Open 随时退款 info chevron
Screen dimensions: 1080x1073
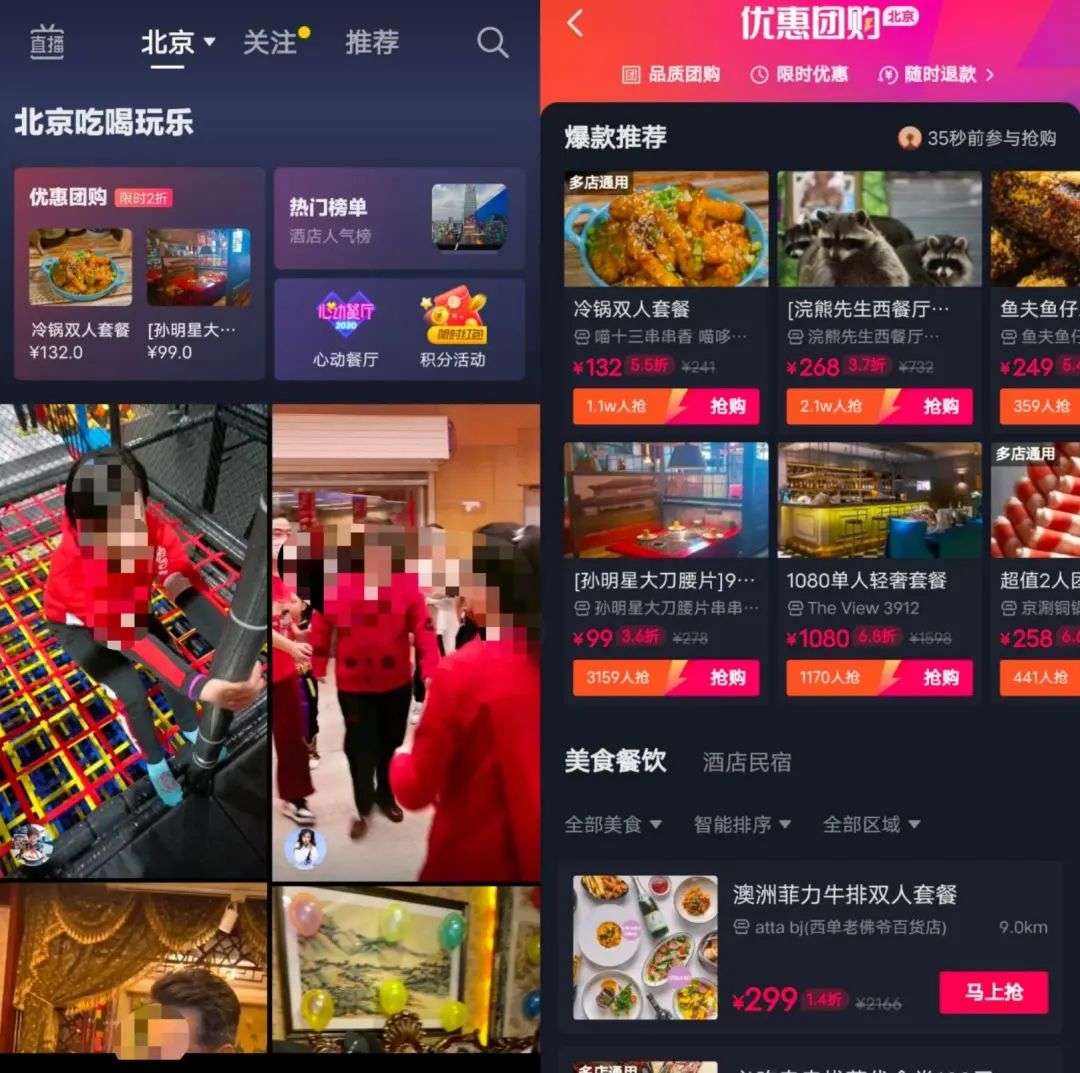[x=990, y=74]
